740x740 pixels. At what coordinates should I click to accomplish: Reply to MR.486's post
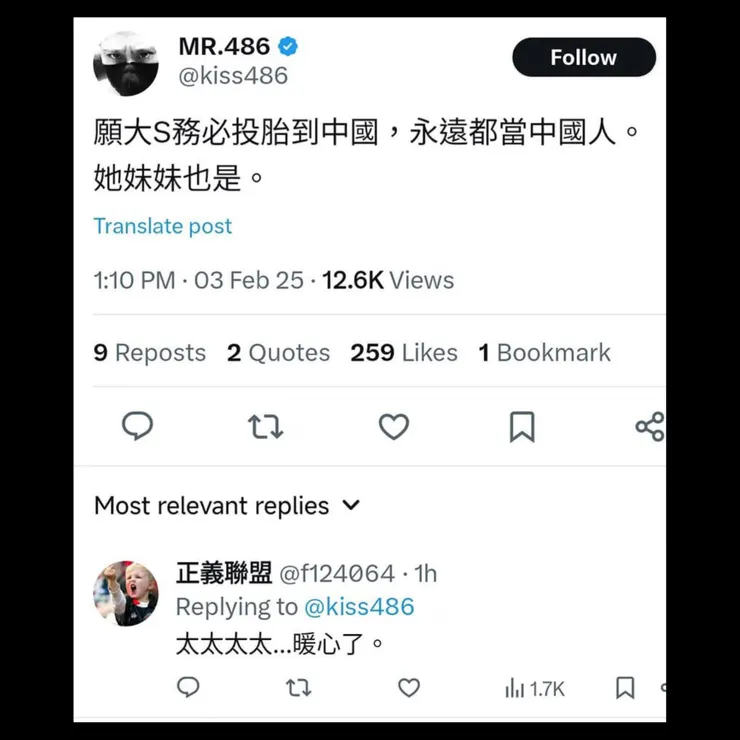(x=137, y=427)
